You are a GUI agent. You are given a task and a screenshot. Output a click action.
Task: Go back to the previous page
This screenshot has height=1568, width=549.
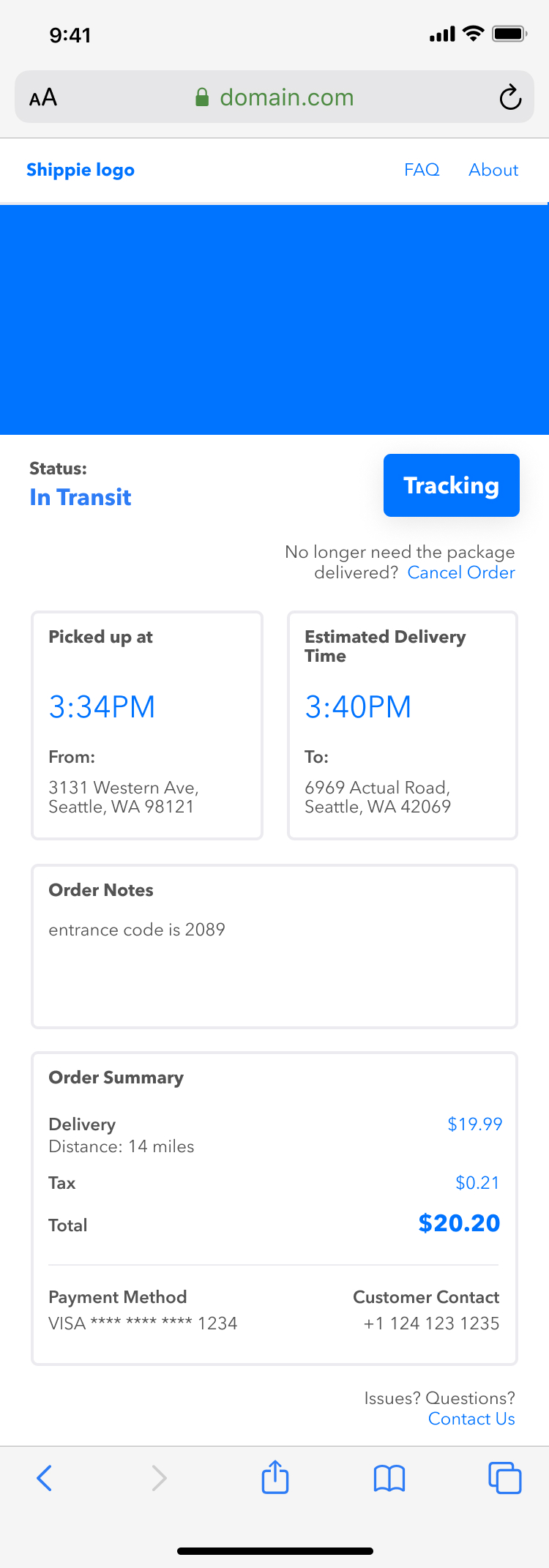click(45, 1478)
